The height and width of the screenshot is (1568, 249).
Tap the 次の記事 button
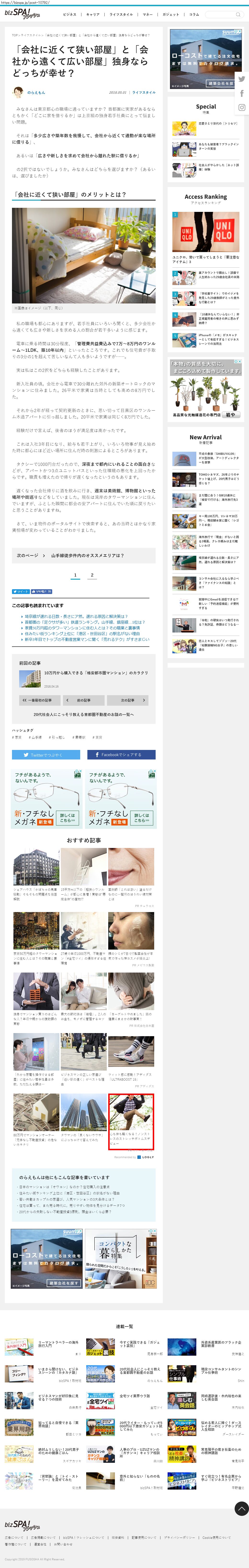[129, 700]
